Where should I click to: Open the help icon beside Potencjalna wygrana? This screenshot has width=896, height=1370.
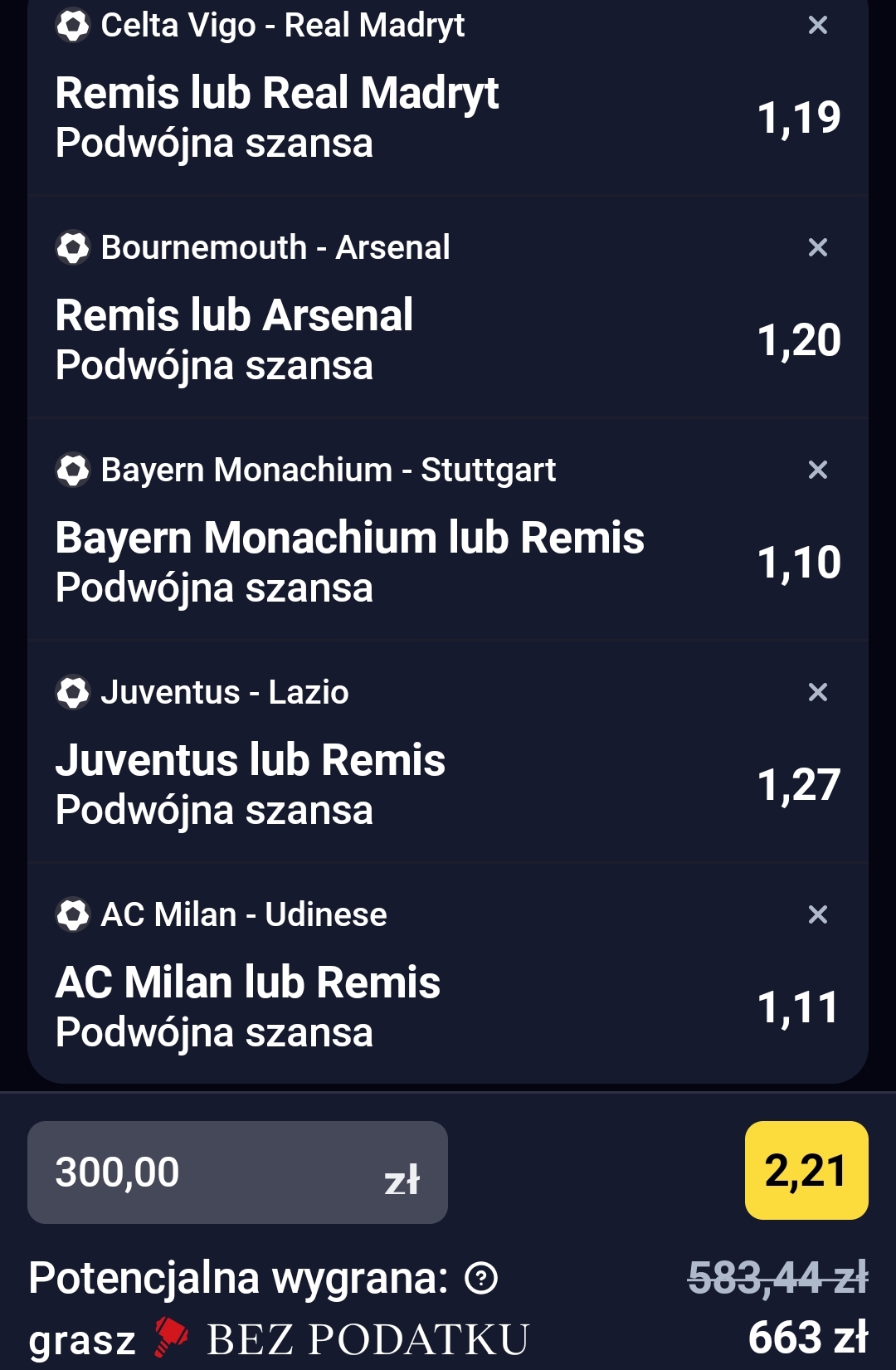point(481,1278)
